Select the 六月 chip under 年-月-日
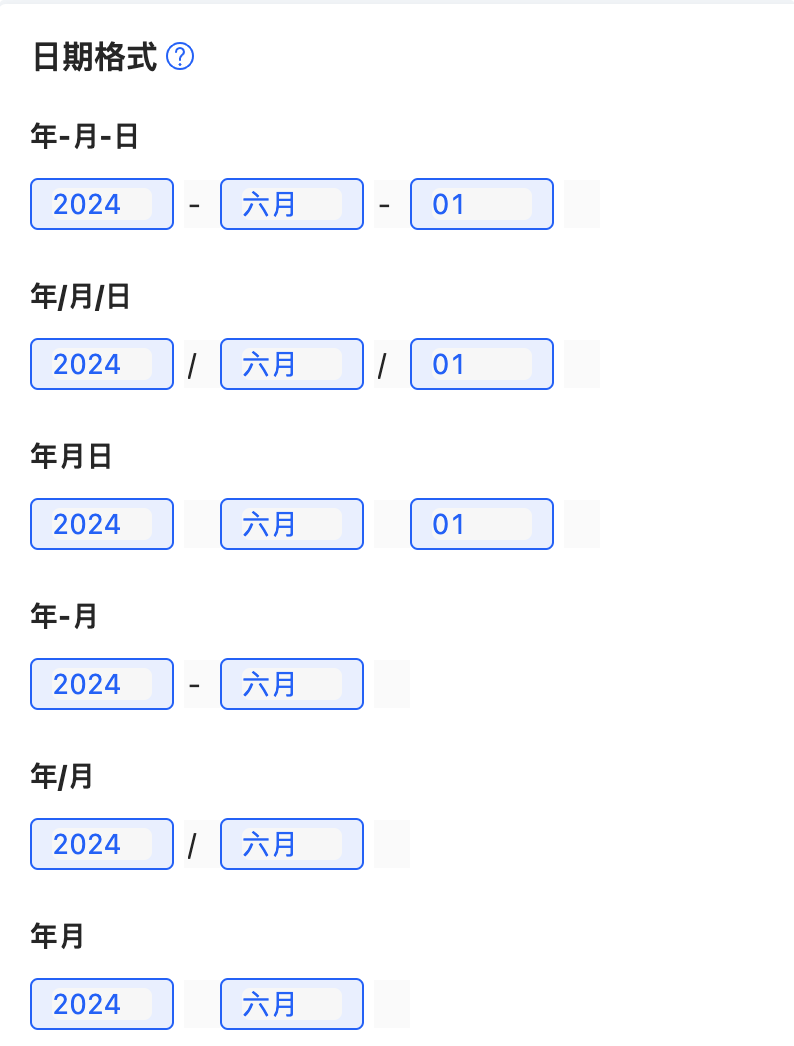The width and height of the screenshot is (794, 1046). click(292, 204)
